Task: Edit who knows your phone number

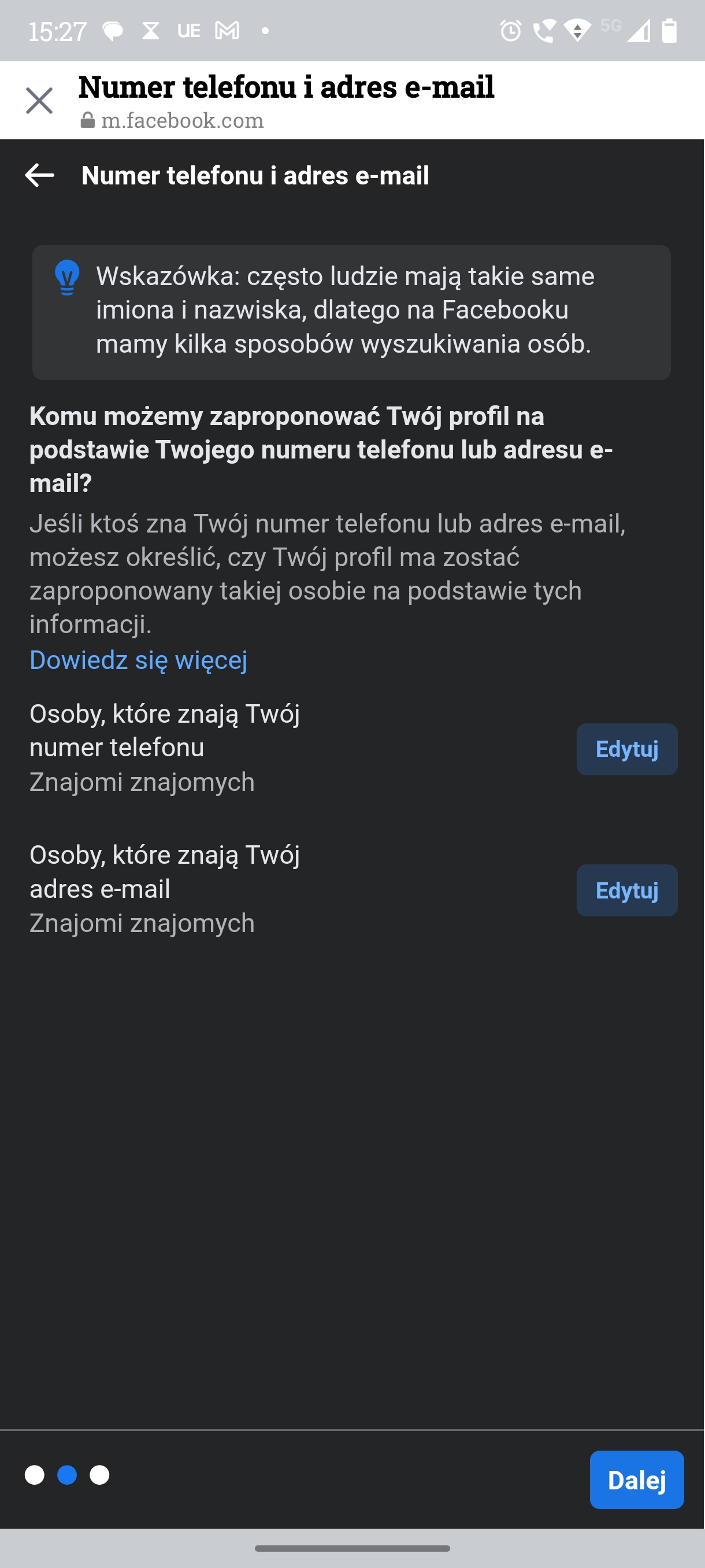Action: (x=626, y=749)
